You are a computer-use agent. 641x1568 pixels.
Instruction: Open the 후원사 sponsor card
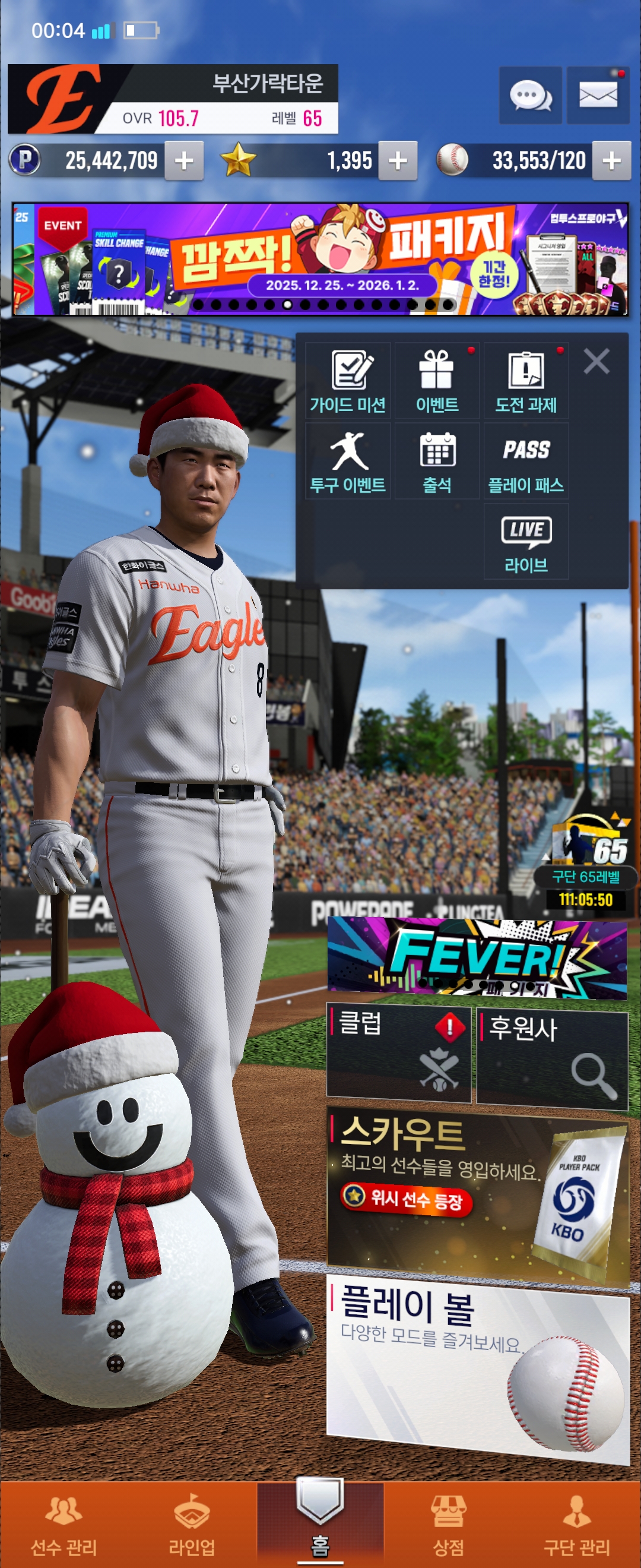551,1057
